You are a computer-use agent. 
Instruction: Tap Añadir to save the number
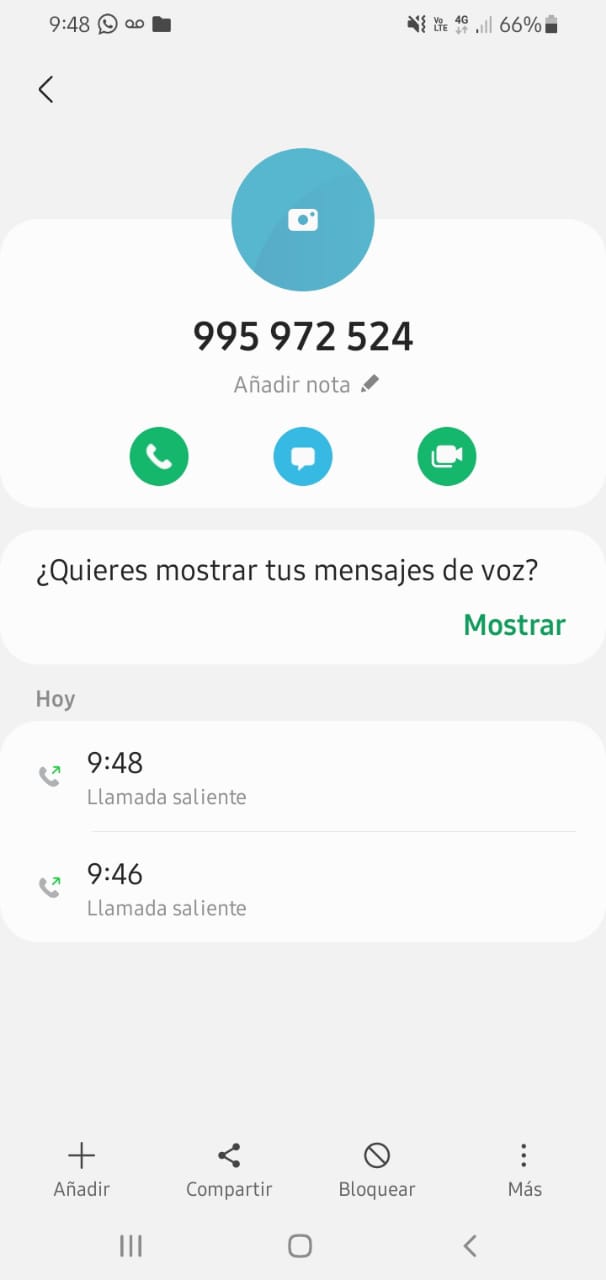[81, 1170]
